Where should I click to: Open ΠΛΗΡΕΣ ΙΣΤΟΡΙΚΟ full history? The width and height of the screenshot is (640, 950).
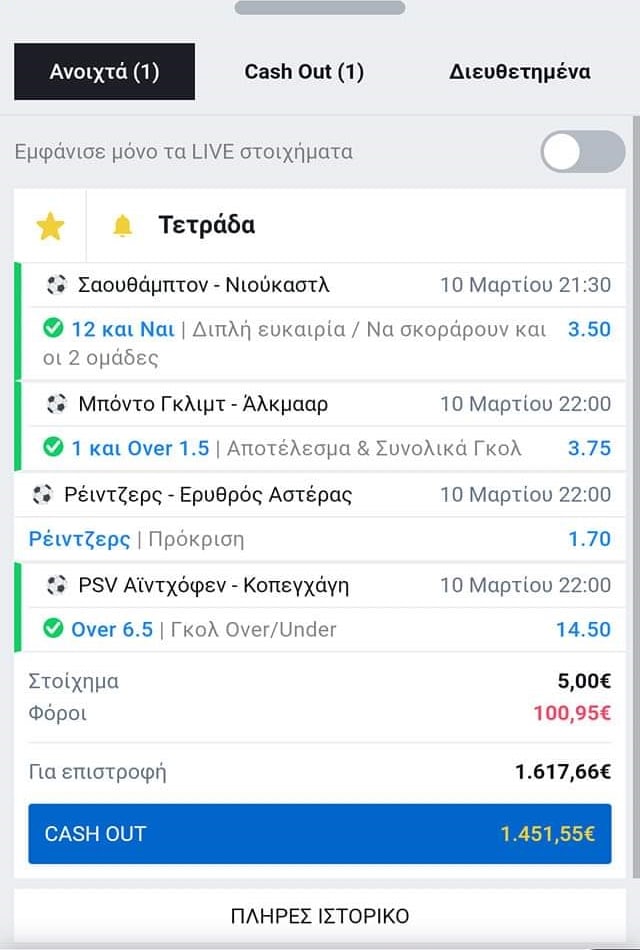[319, 916]
